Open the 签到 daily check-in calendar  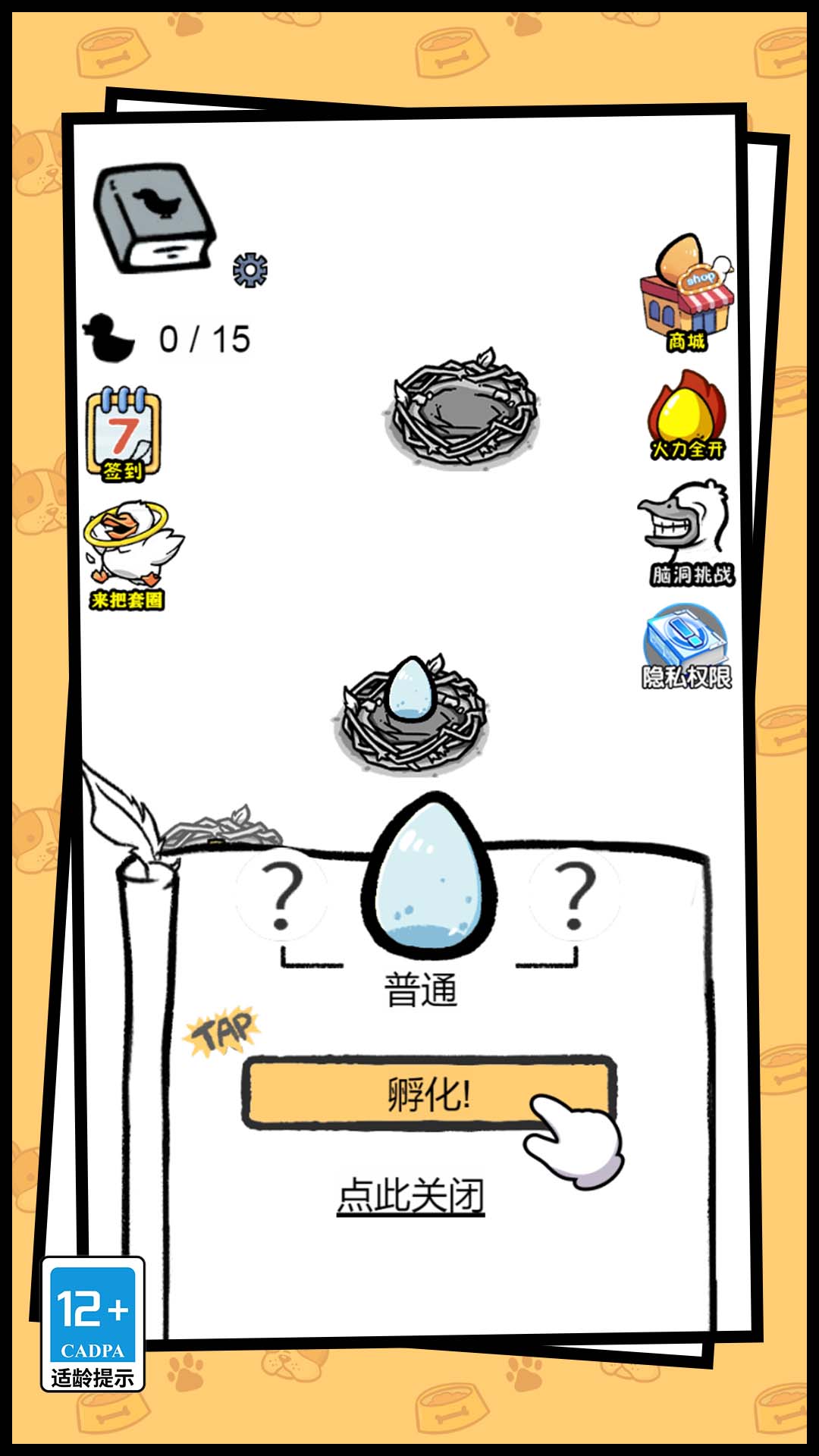pos(123,435)
